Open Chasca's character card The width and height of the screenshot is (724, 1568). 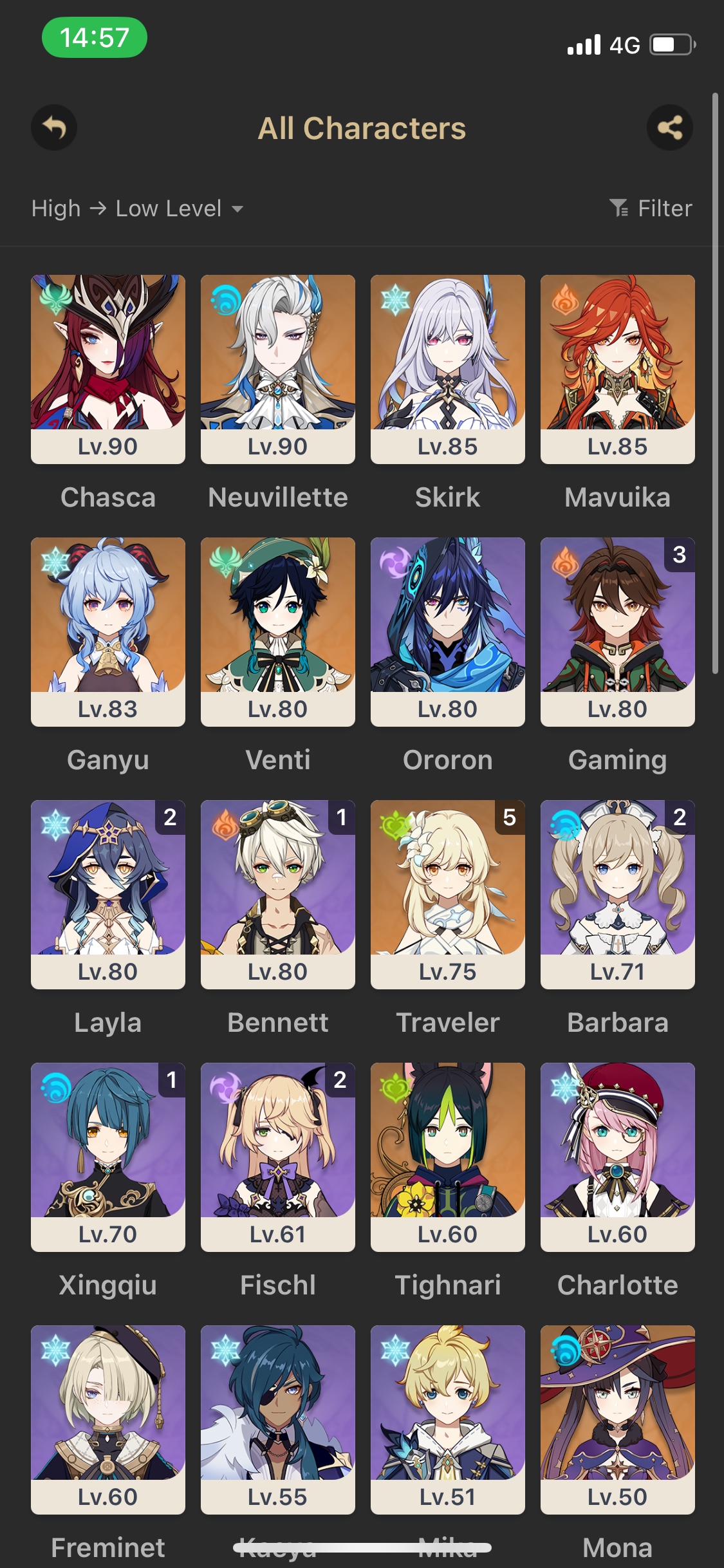tap(108, 369)
